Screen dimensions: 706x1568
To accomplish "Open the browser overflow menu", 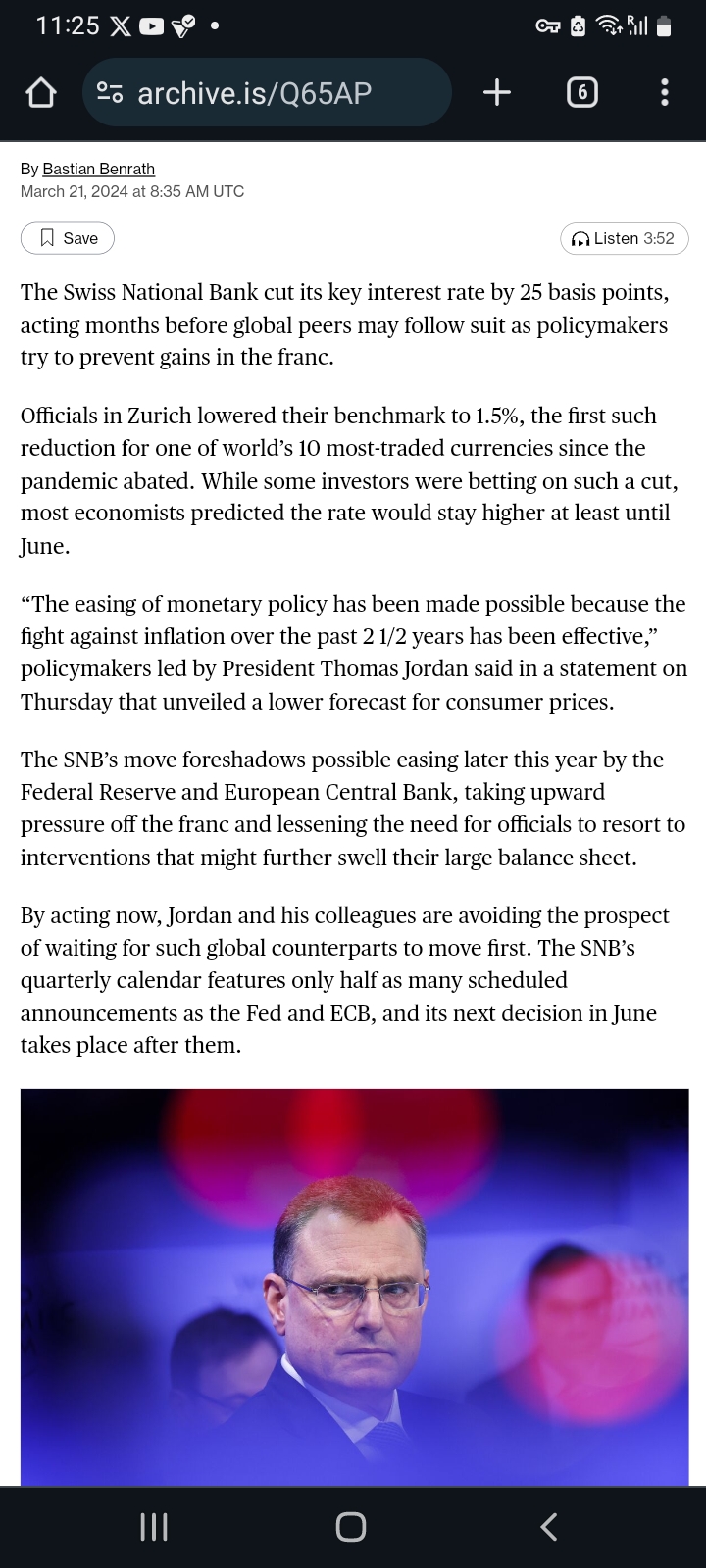I will point(665,93).
